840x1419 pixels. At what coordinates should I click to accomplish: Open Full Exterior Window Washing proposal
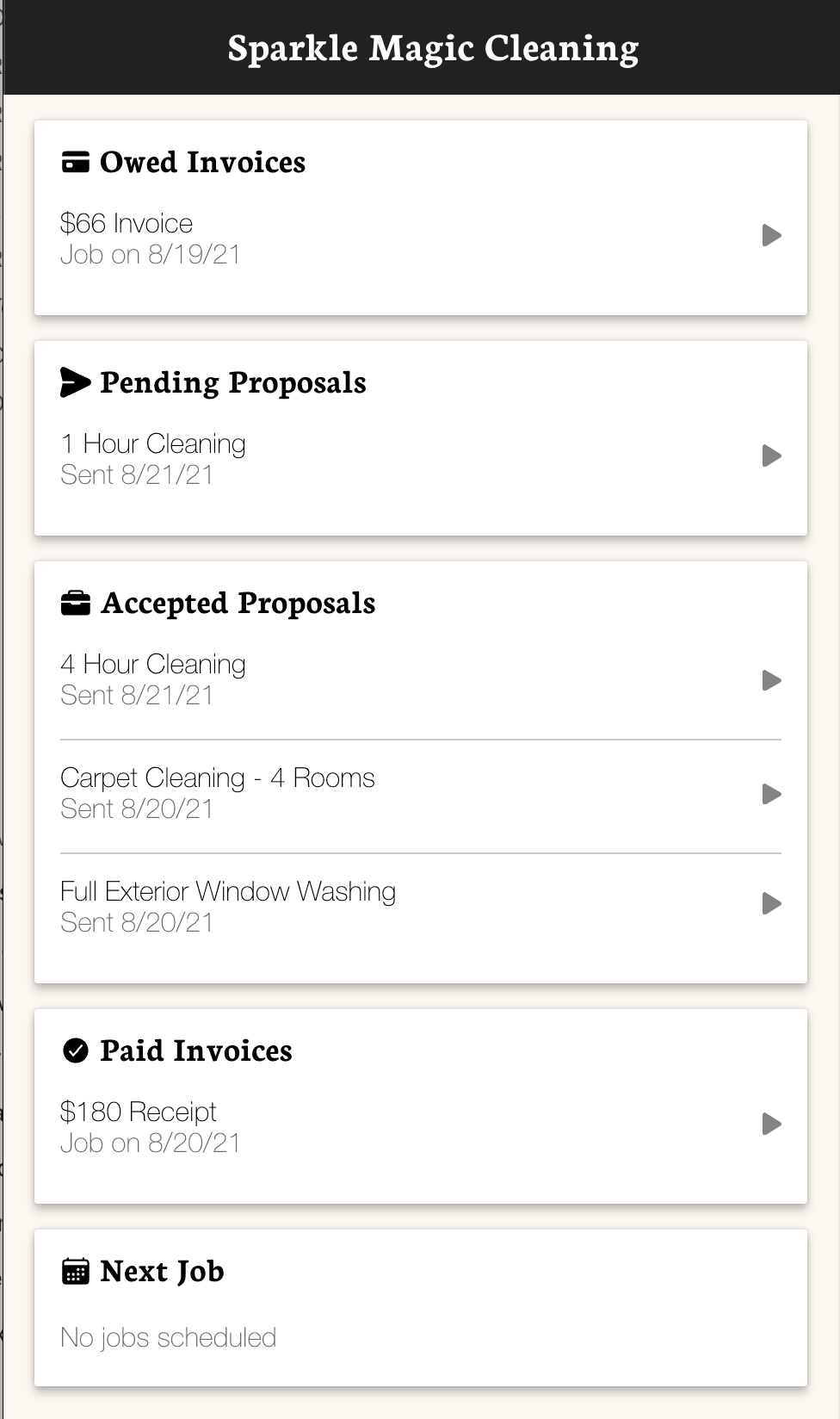click(420, 906)
